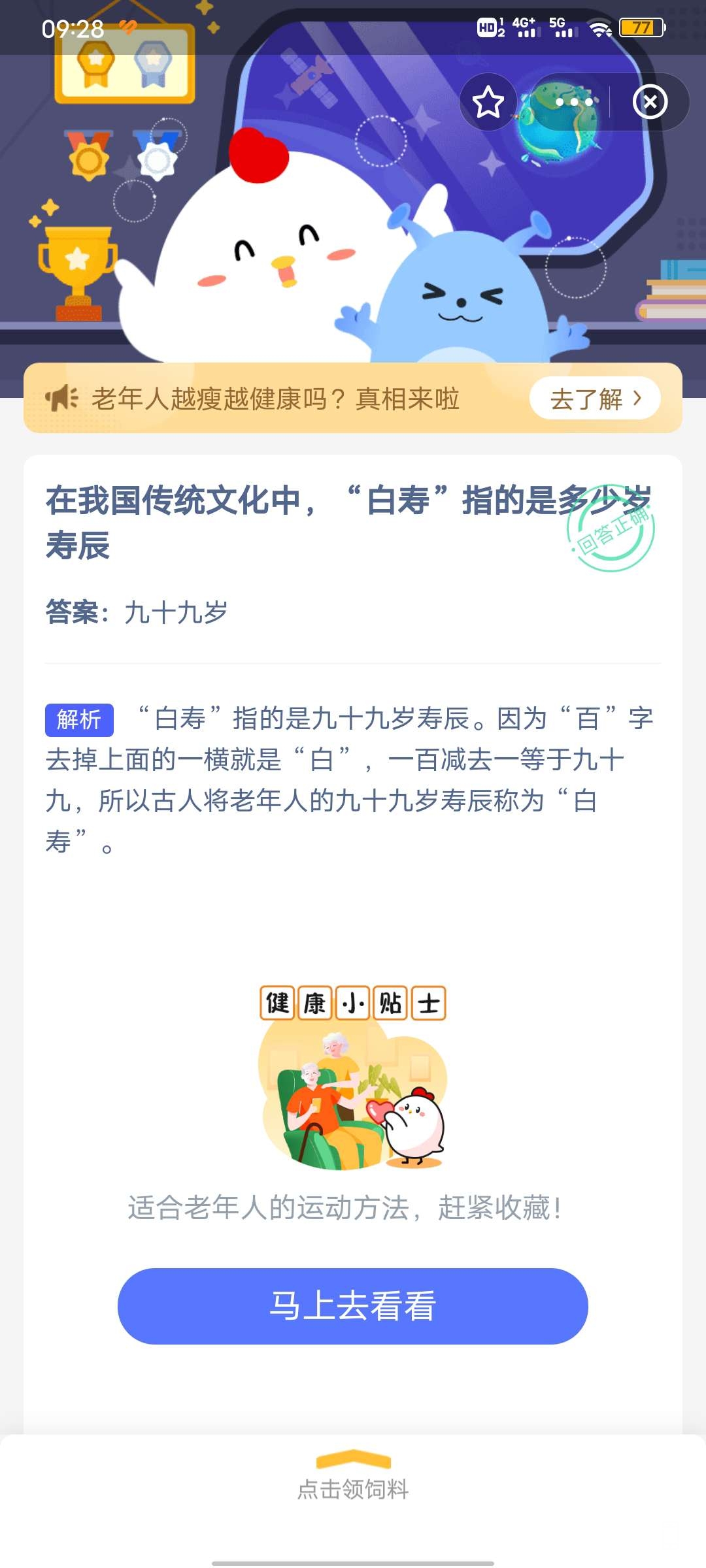Image resolution: width=706 pixels, height=1568 pixels.
Task: Open the three-dot more options menu
Action: [x=573, y=103]
